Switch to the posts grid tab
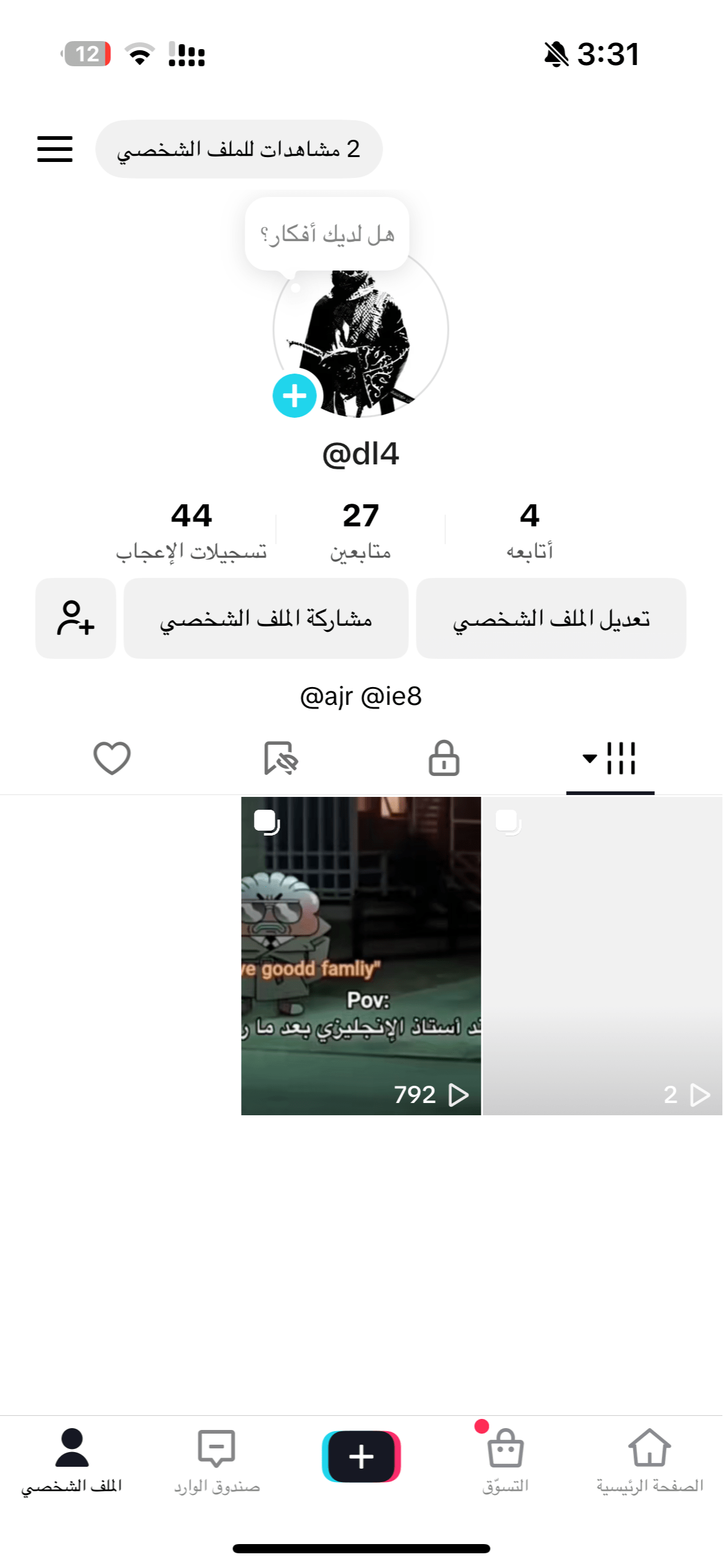Image resolution: width=723 pixels, height=1568 pixels. pyautogui.click(x=610, y=759)
